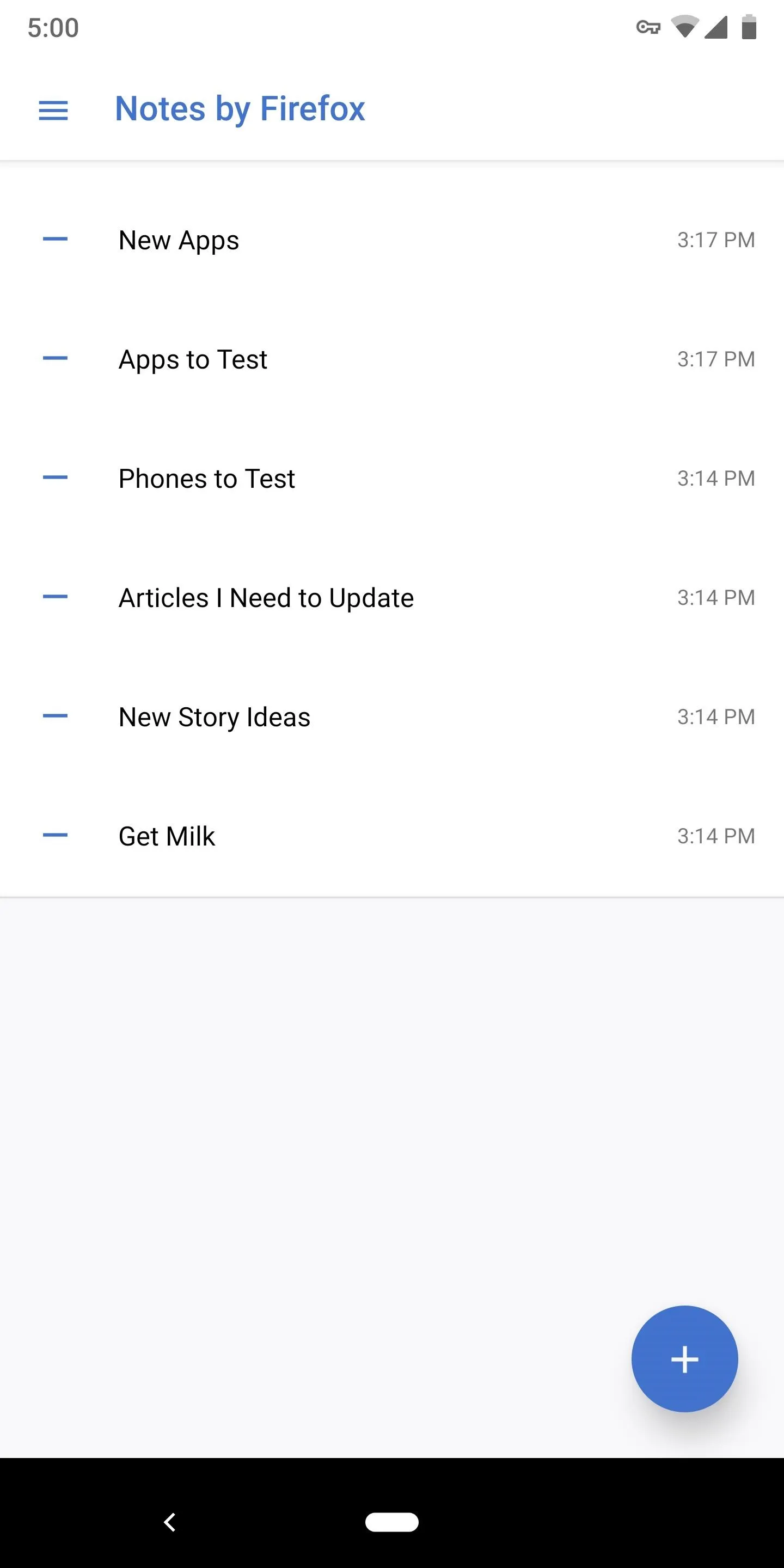The width and height of the screenshot is (784, 1568).
Task: Open the Apps to Test note
Action: point(392,359)
